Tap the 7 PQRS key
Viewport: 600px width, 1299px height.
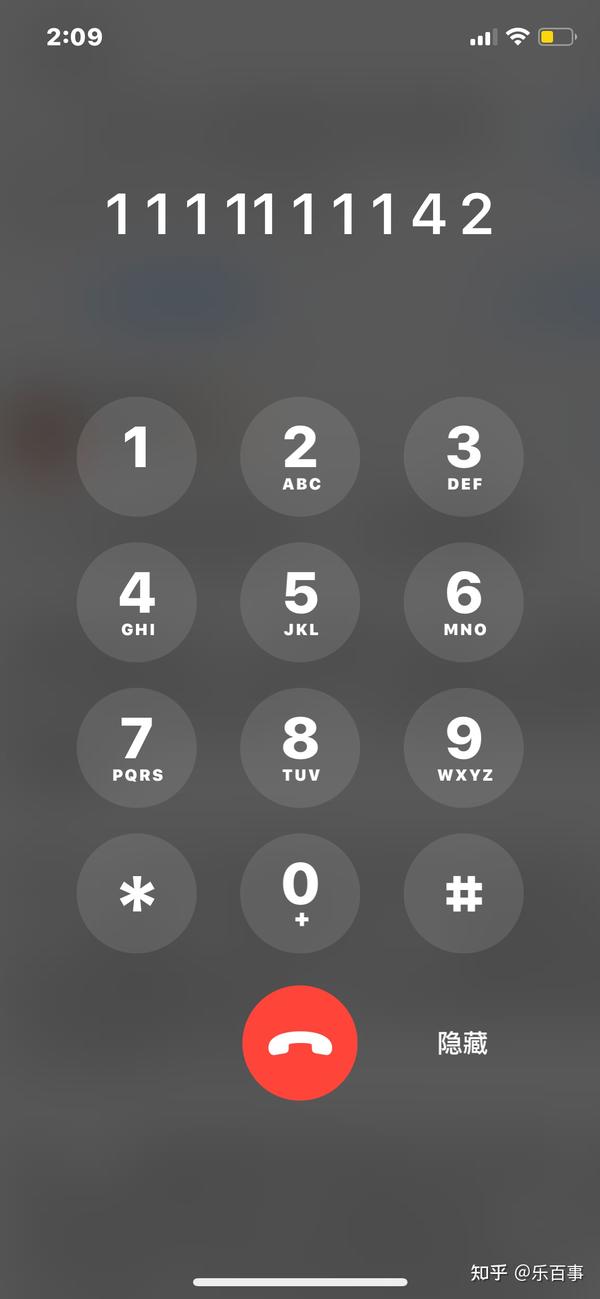[137, 748]
